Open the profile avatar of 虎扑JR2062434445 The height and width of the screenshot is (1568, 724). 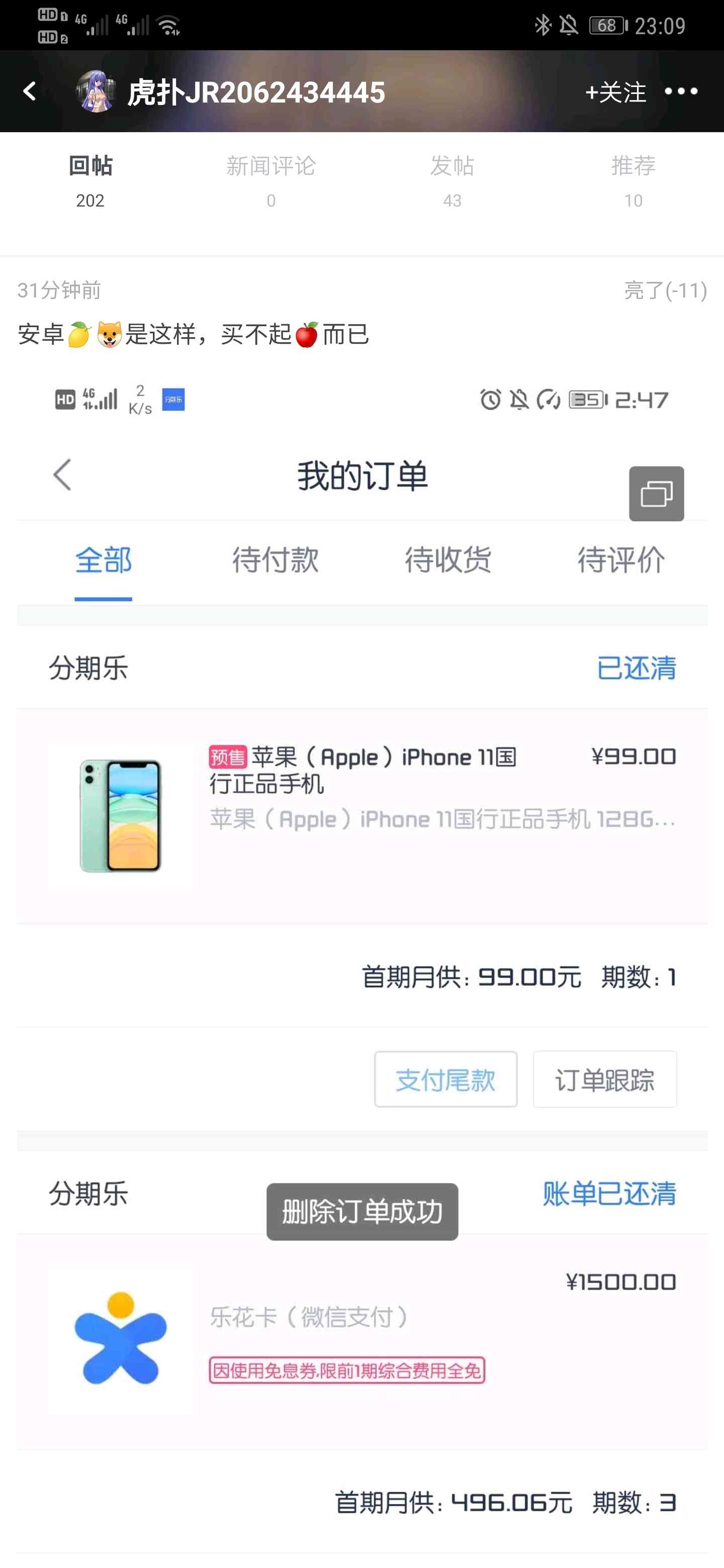click(96, 91)
